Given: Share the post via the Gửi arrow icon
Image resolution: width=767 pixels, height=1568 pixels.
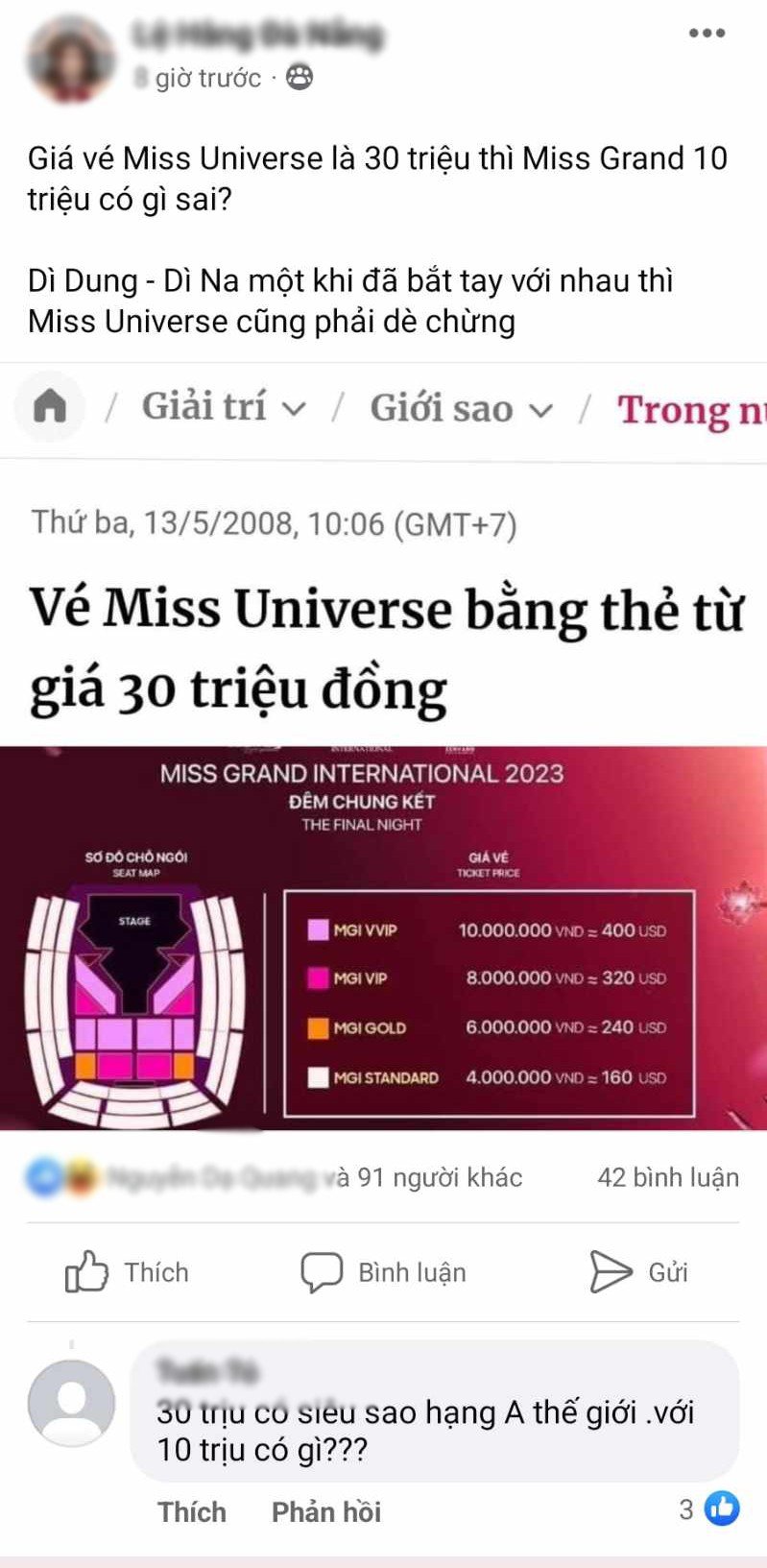Looking at the screenshot, I should [x=611, y=1270].
